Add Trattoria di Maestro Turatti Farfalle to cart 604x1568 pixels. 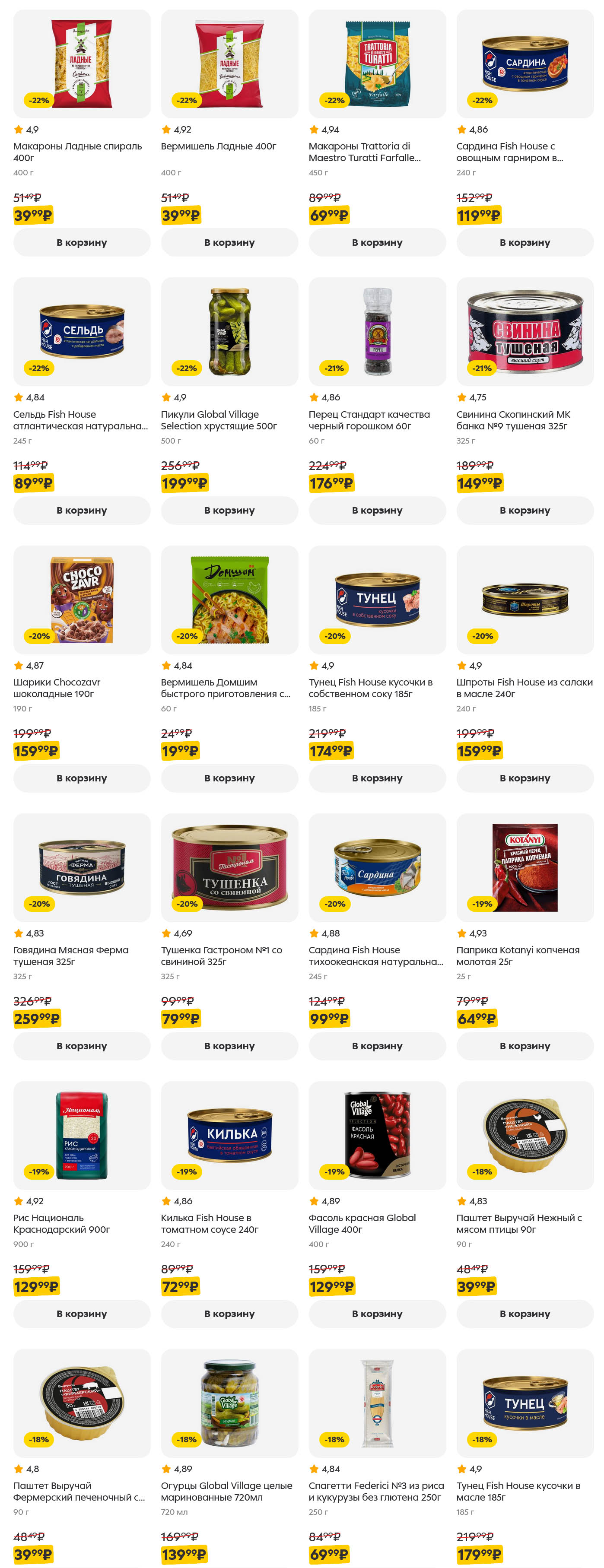point(377,242)
